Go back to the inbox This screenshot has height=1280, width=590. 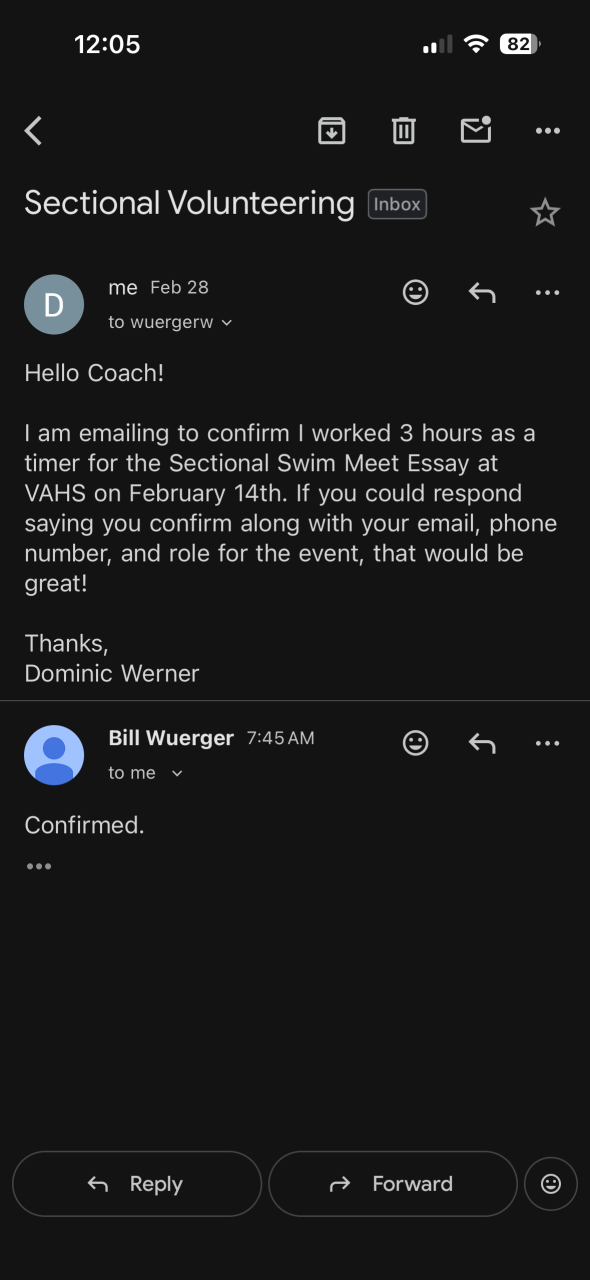pos(34,130)
